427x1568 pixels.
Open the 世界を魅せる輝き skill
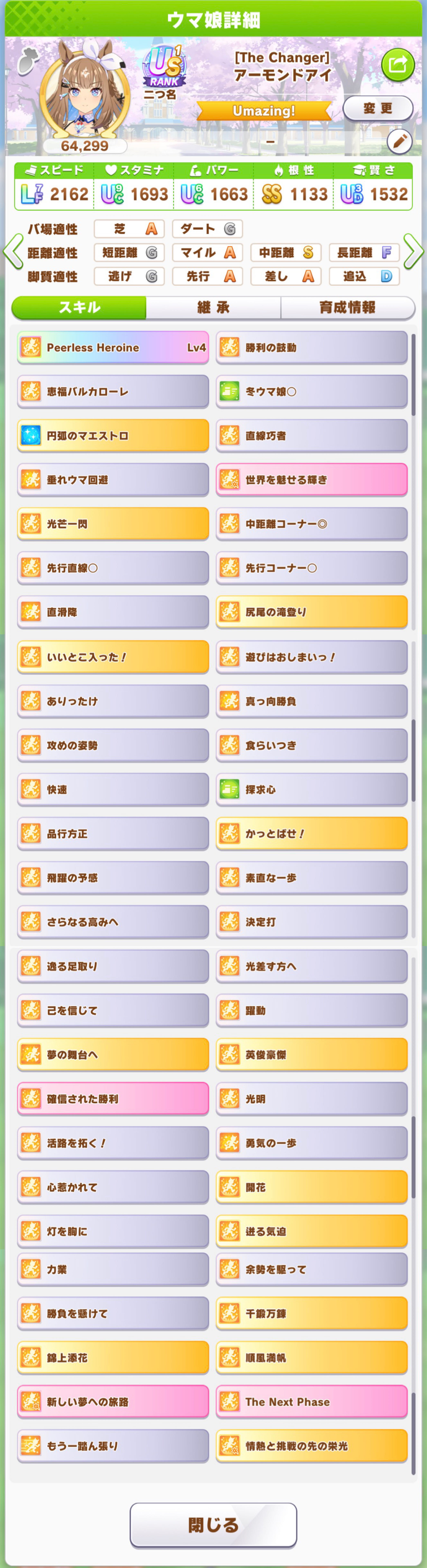tap(311, 480)
